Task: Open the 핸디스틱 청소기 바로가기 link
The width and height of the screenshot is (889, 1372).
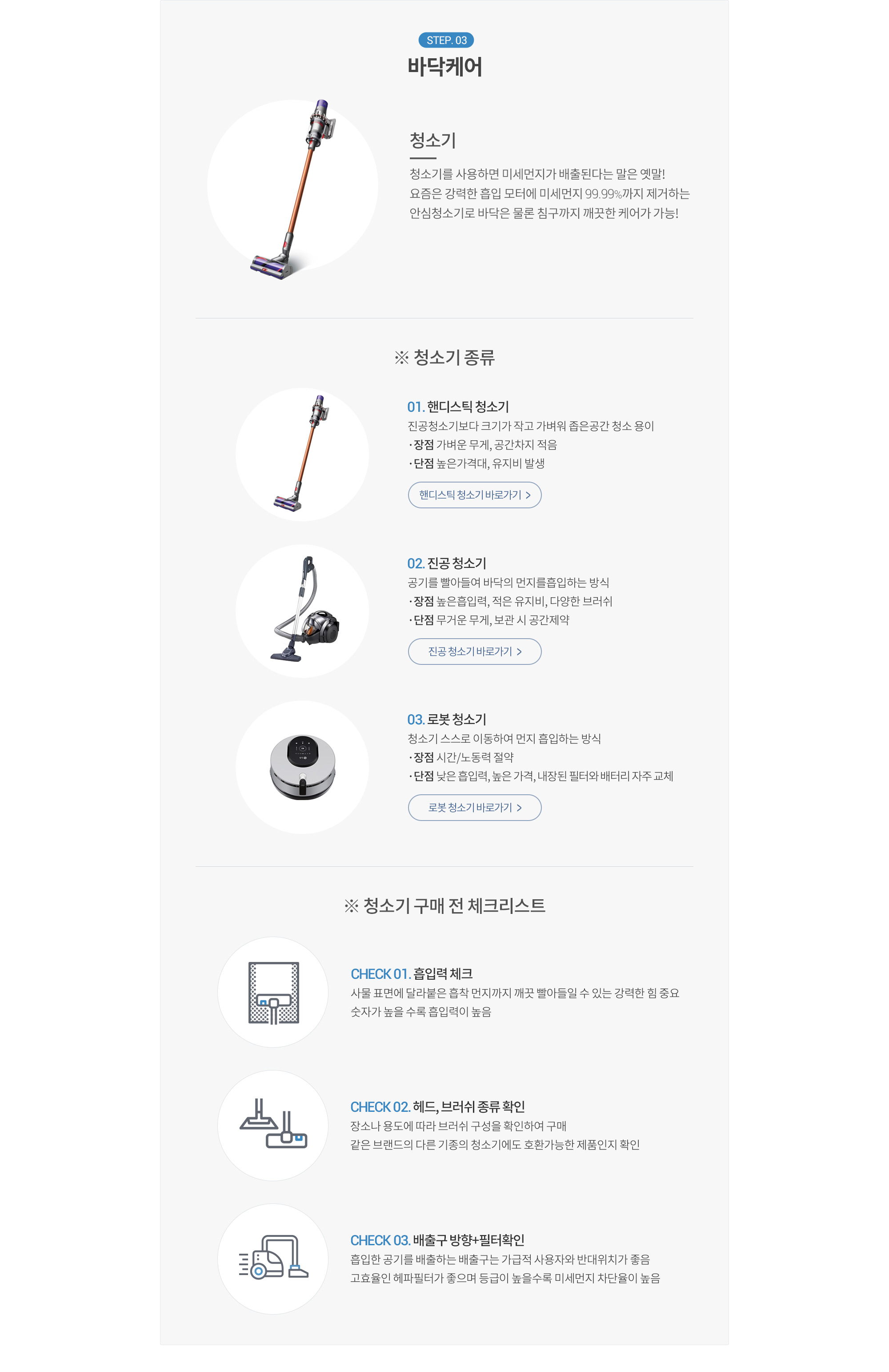Action: 474,495
